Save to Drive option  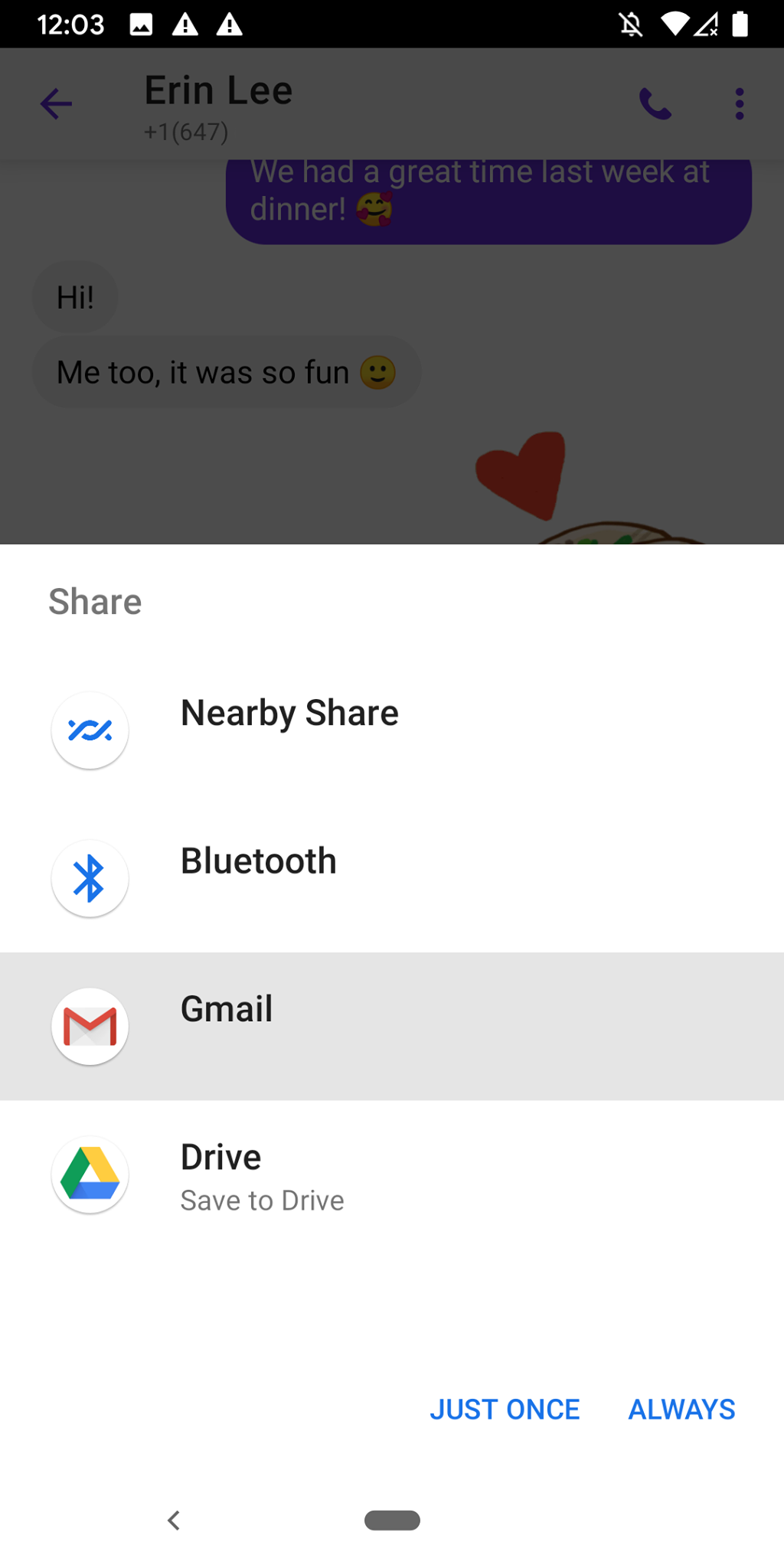tap(392, 1174)
